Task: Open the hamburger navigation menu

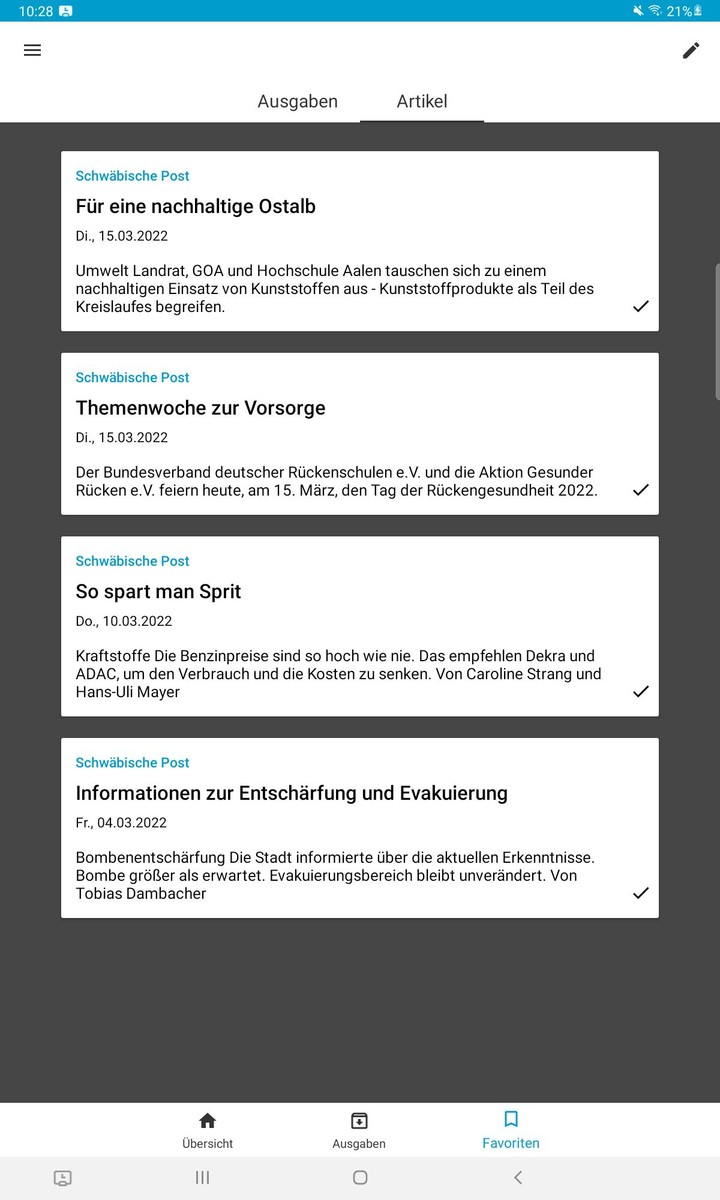Action: click(x=32, y=50)
